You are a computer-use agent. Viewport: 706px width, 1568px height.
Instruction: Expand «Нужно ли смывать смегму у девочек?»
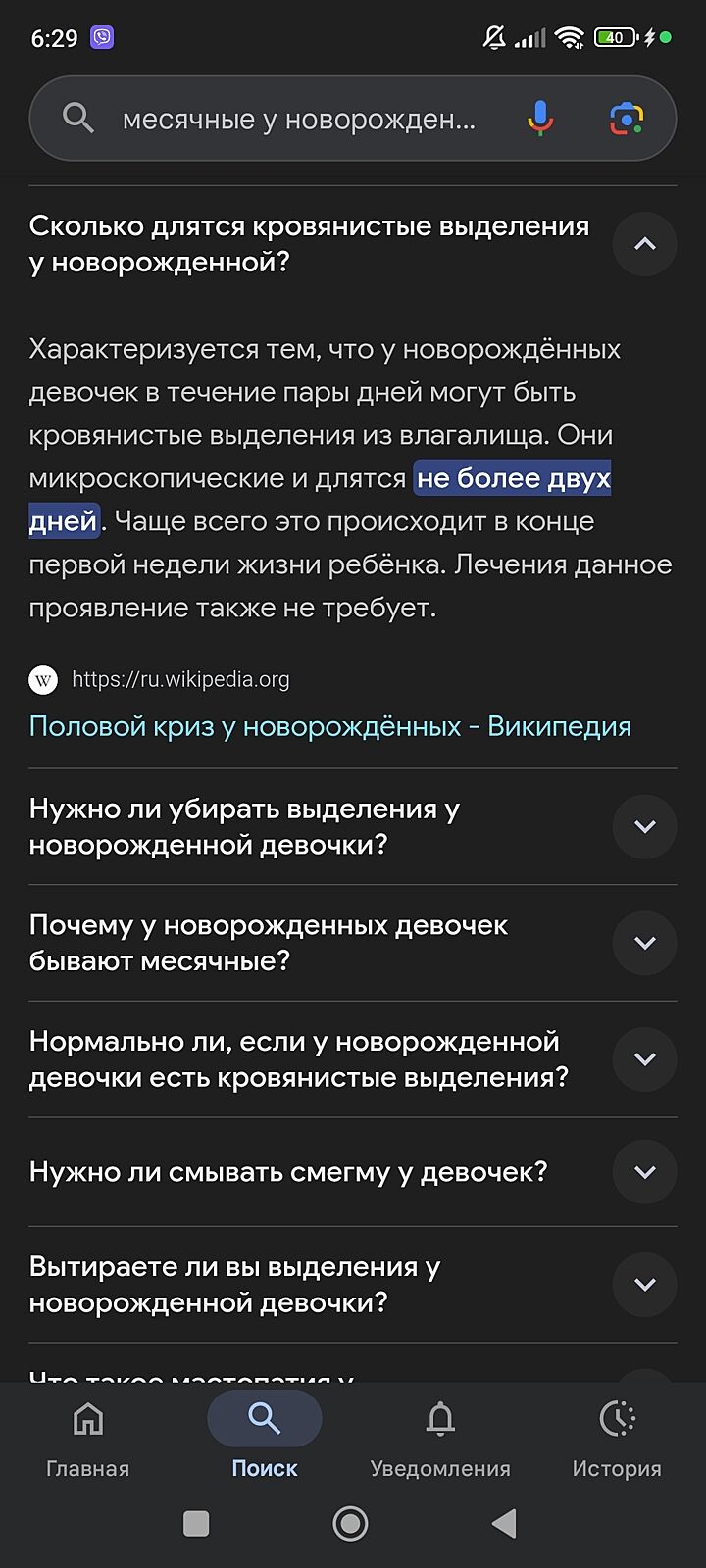point(644,1172)
